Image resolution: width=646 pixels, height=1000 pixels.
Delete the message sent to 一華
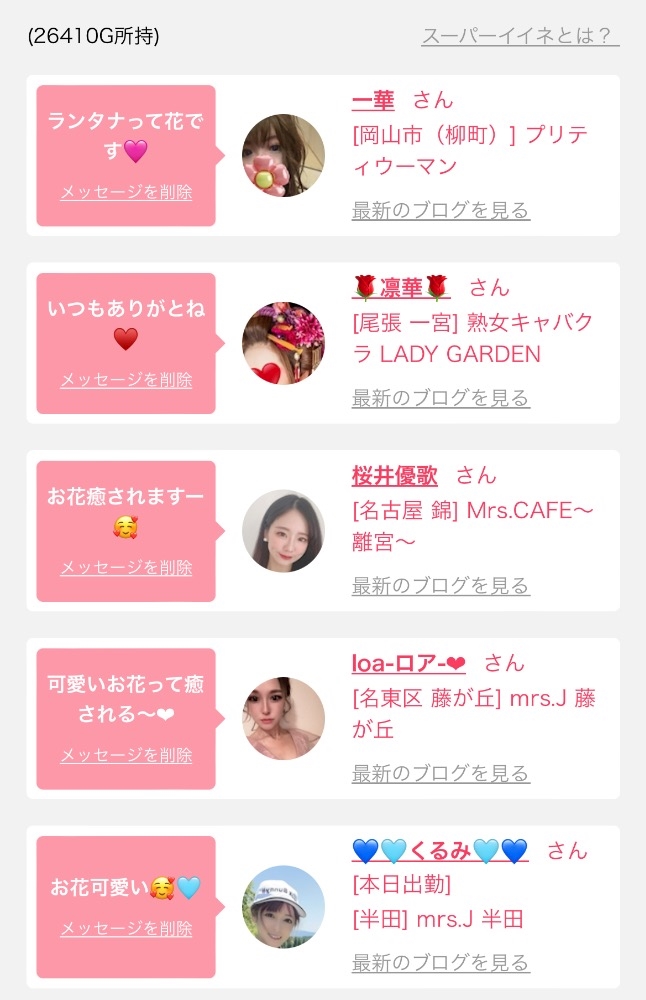coord(126,192)
